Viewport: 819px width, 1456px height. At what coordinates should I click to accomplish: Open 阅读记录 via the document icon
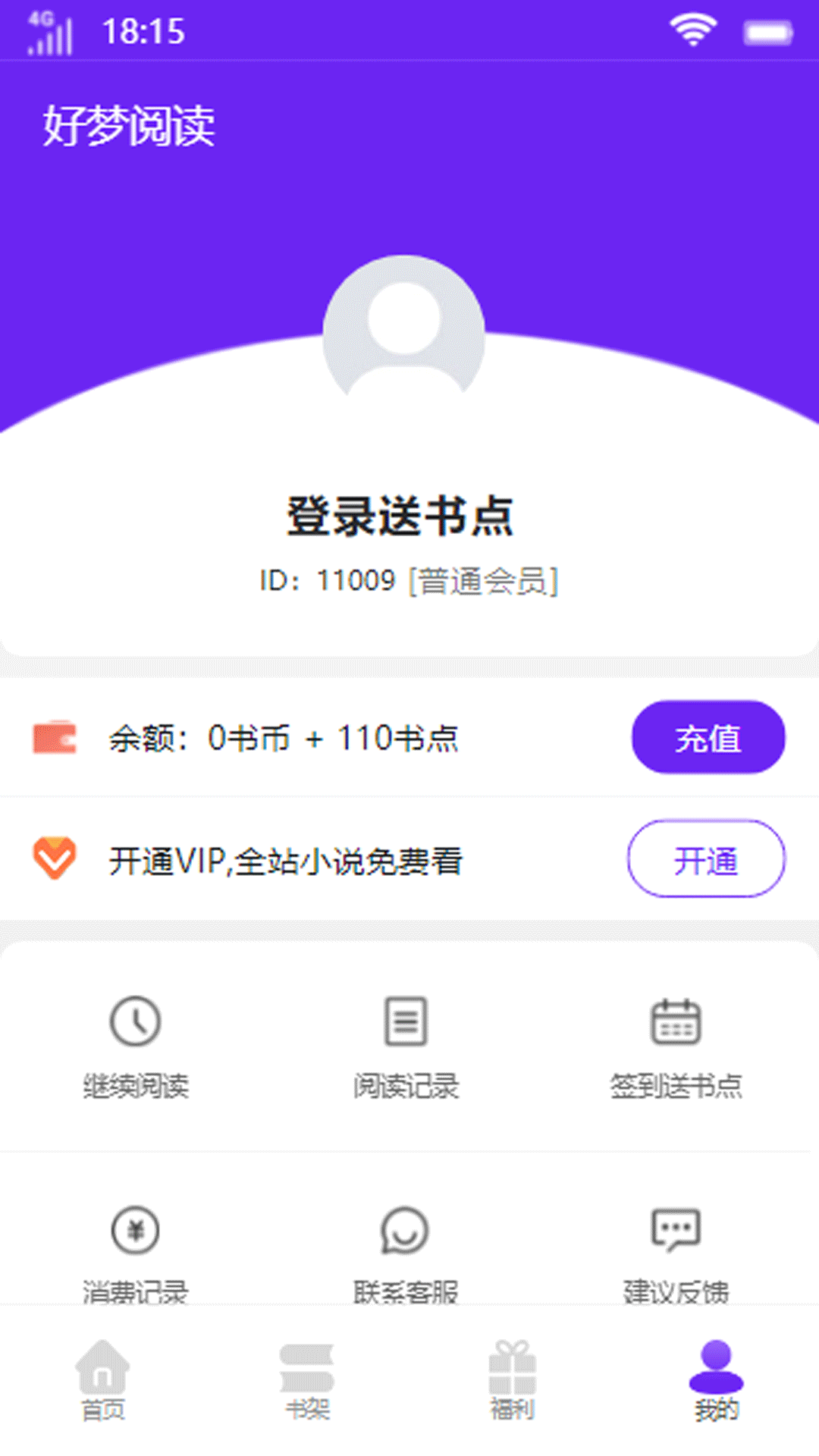pyautogui.click(x=407, y=1020)
